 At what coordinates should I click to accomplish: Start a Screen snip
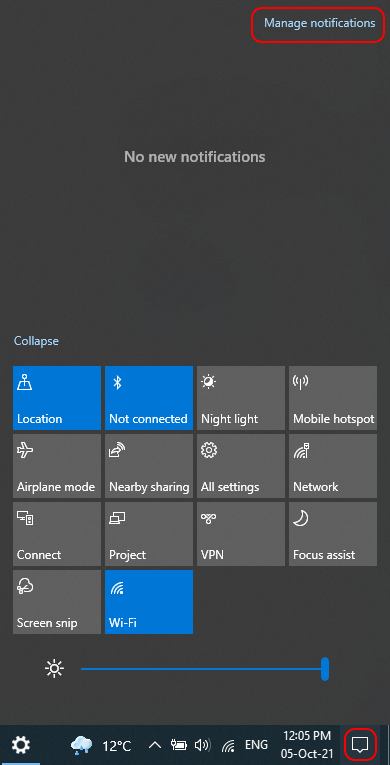click(57, 602)
